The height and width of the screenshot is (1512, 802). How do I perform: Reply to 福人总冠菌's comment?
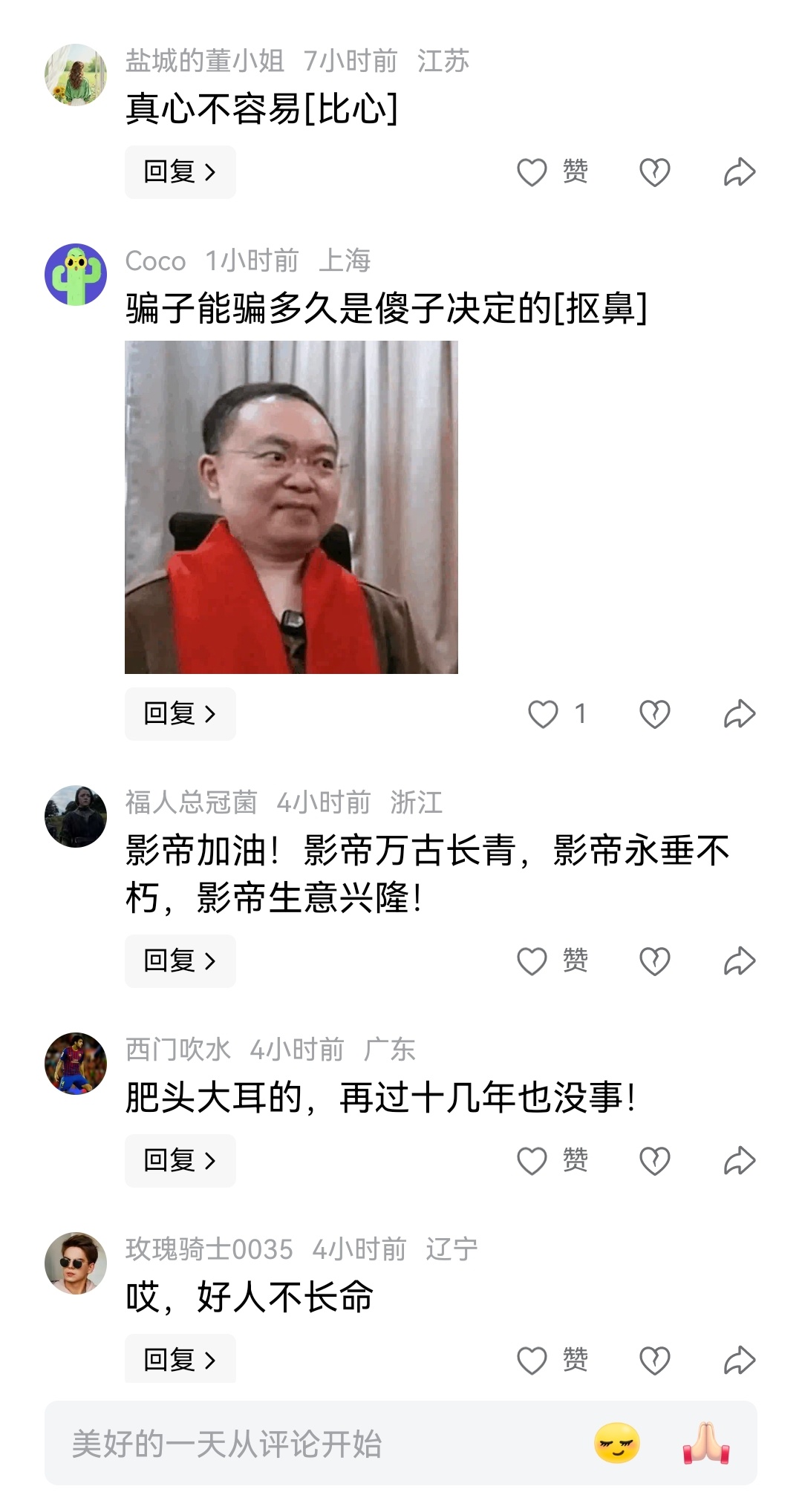point(180,961)
